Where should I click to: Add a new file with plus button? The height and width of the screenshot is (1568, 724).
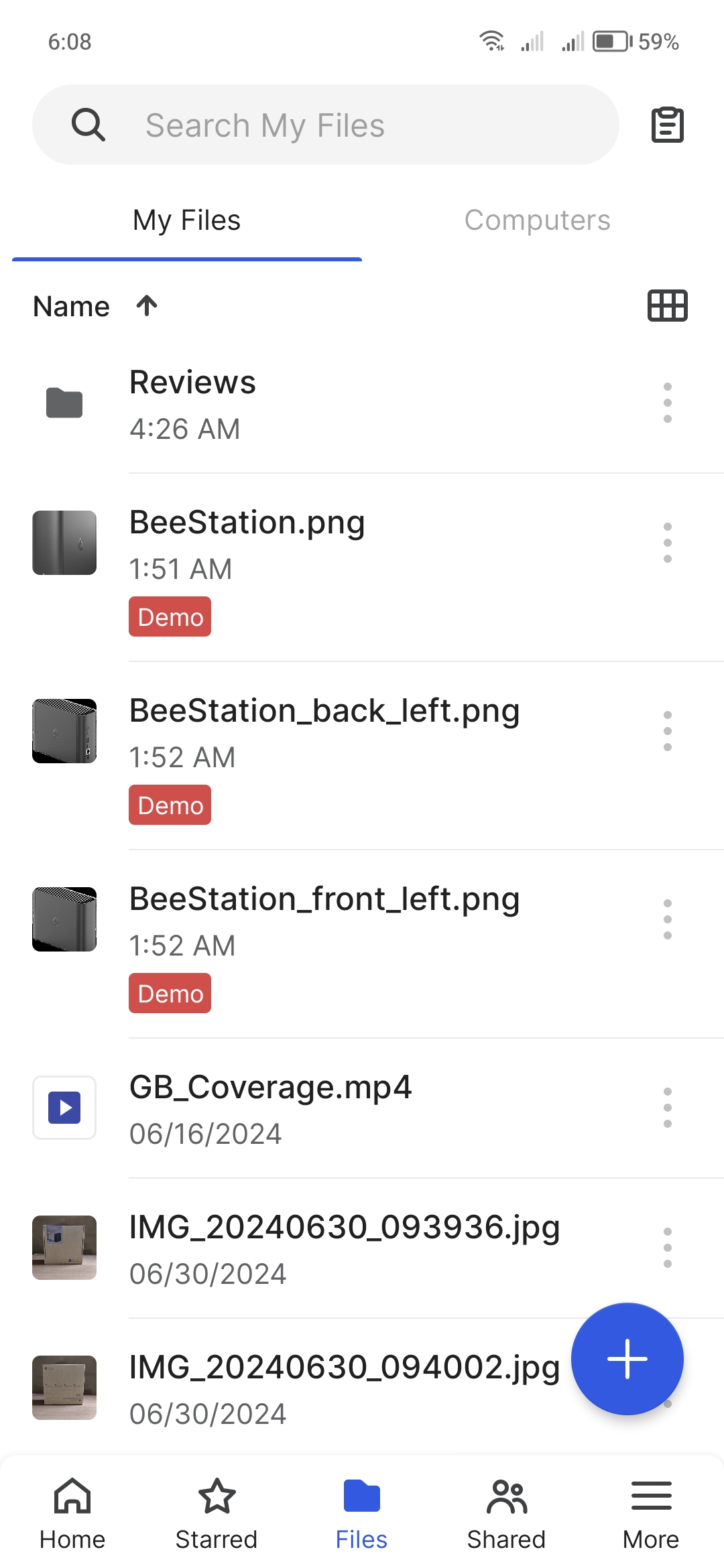point(627,1359)
